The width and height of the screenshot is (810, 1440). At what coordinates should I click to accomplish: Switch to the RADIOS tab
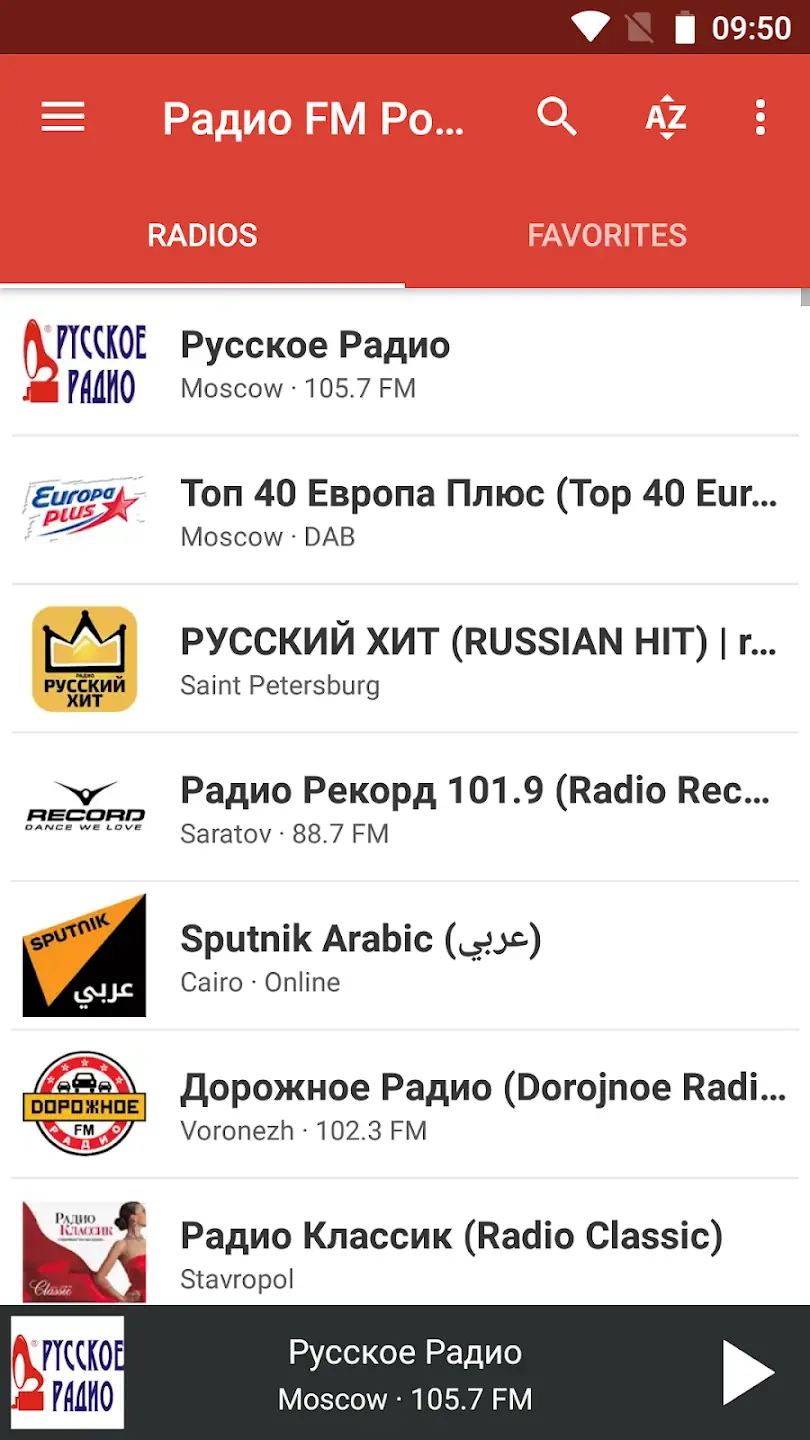(x=202, y=235)
